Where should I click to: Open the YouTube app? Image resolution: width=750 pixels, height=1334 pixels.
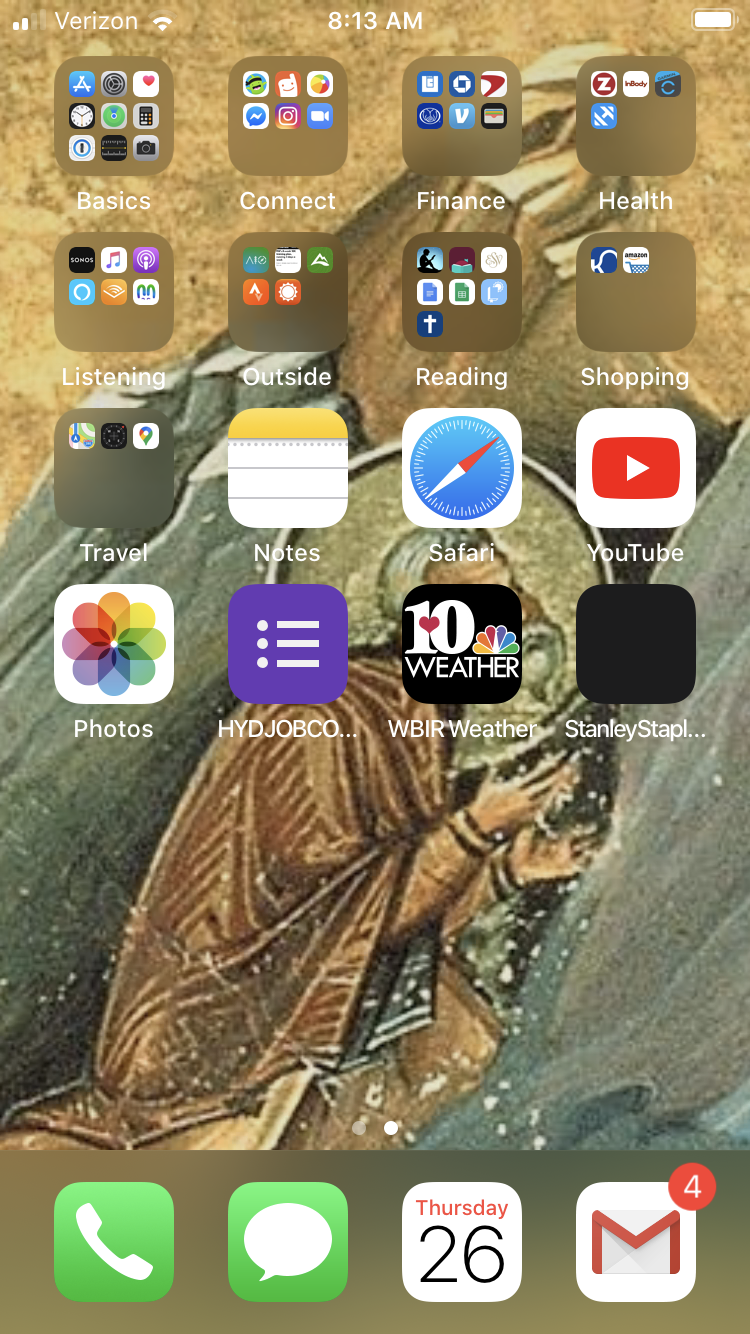pos(636,468)
